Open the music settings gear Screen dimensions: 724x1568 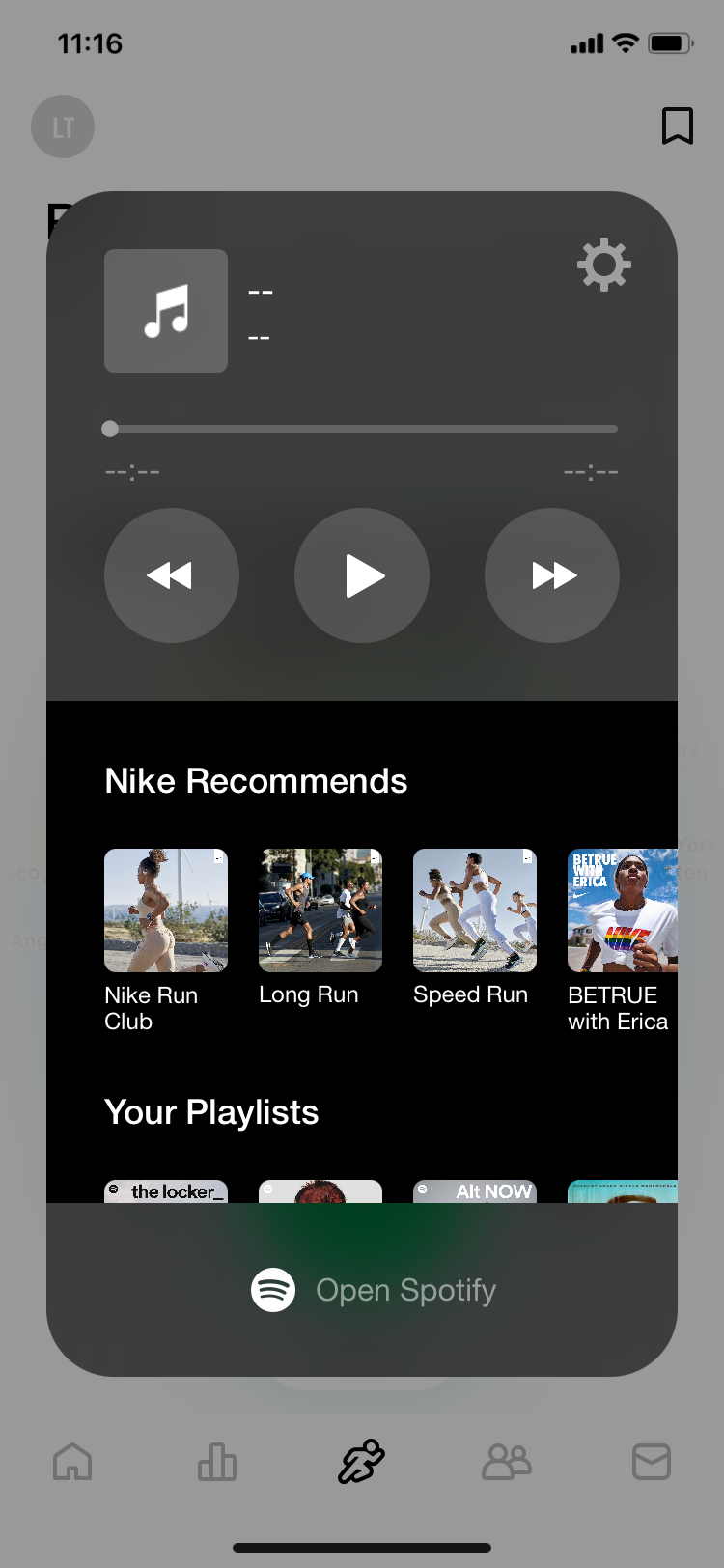click(x=604, y=264)
